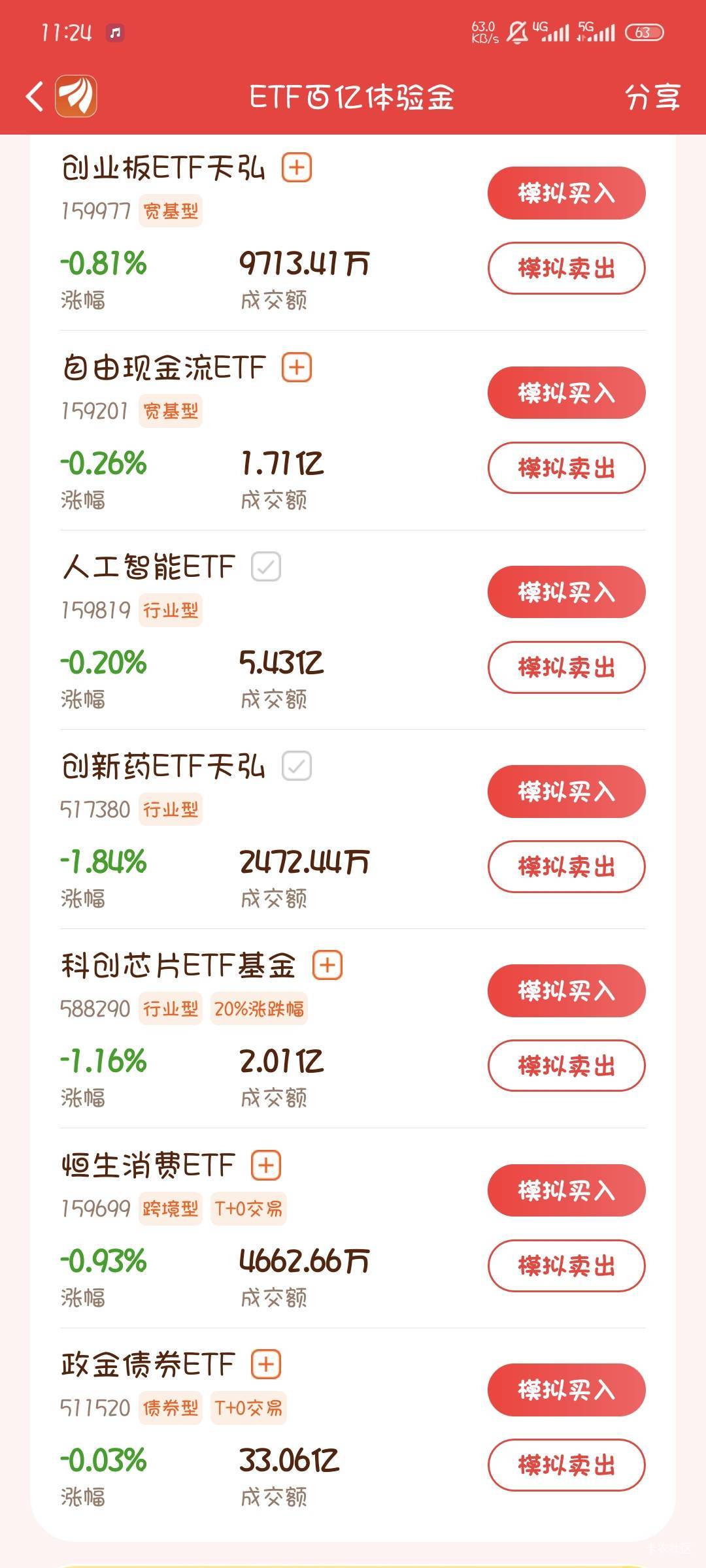Add 政金债券ETF to watchlist
706x1568 pixels.
pos(266,1365)
